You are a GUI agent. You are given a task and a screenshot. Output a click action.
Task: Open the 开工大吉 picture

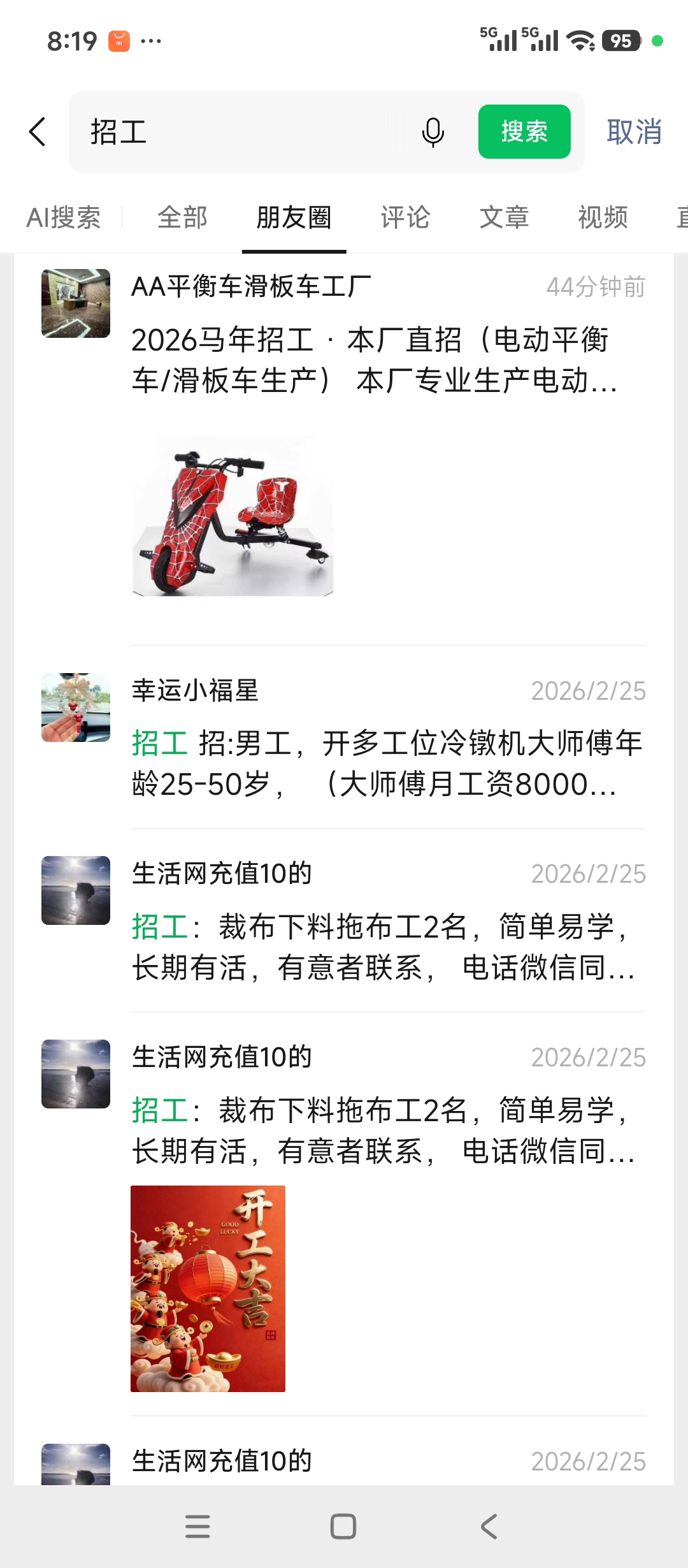click(208, 1288)
